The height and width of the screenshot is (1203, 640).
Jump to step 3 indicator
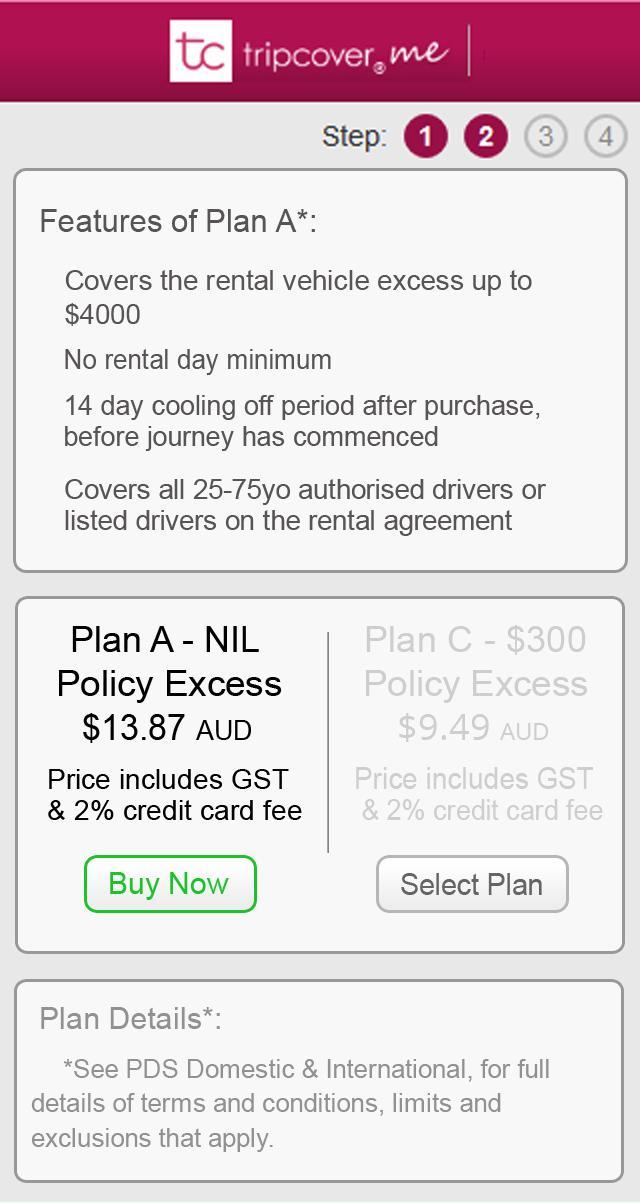pyautogui.click(x=545, y=136)
